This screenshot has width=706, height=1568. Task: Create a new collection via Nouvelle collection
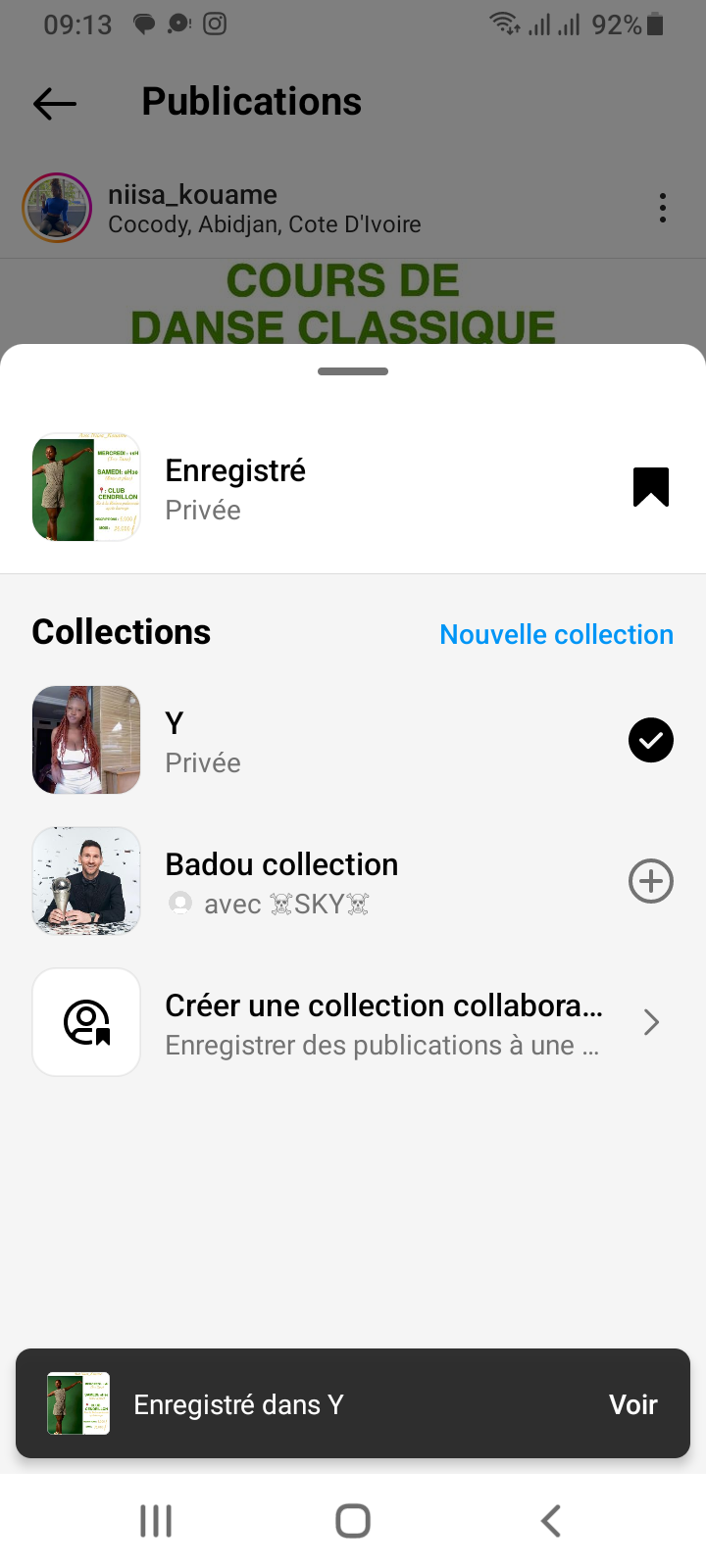point(556,634)
